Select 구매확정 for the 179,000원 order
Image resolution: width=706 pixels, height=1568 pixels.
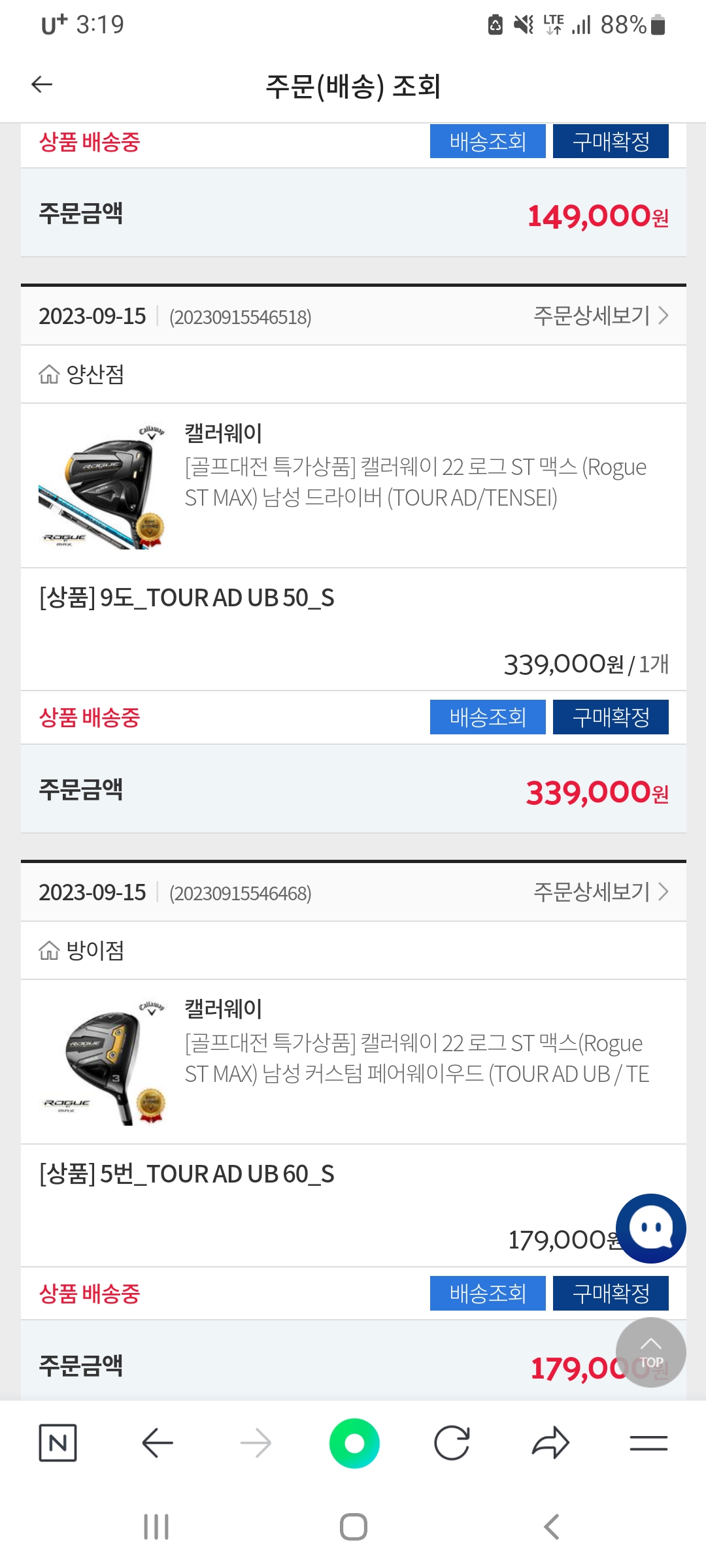click(611, 1294)
